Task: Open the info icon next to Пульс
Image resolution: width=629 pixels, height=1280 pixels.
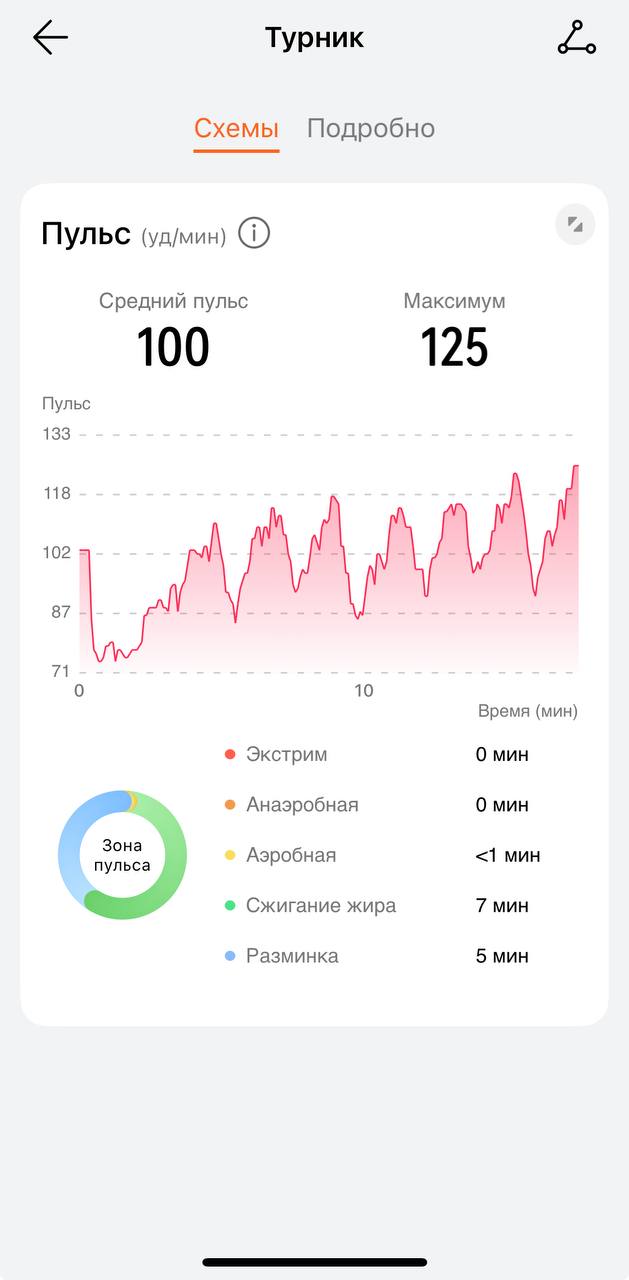Action: coord(254,234)
